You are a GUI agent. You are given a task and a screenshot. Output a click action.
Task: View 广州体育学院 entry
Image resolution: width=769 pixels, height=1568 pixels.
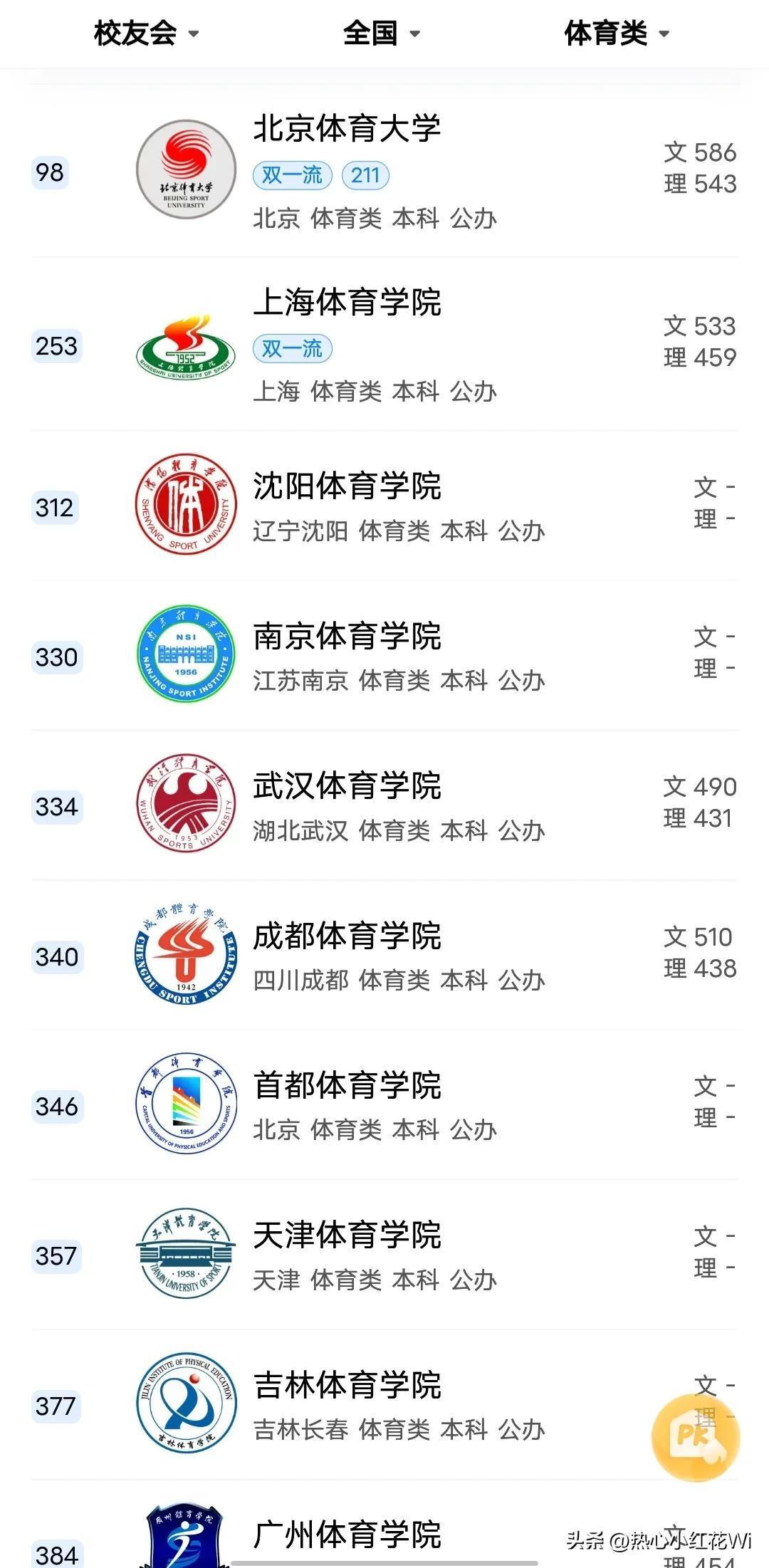[347, 1535]
